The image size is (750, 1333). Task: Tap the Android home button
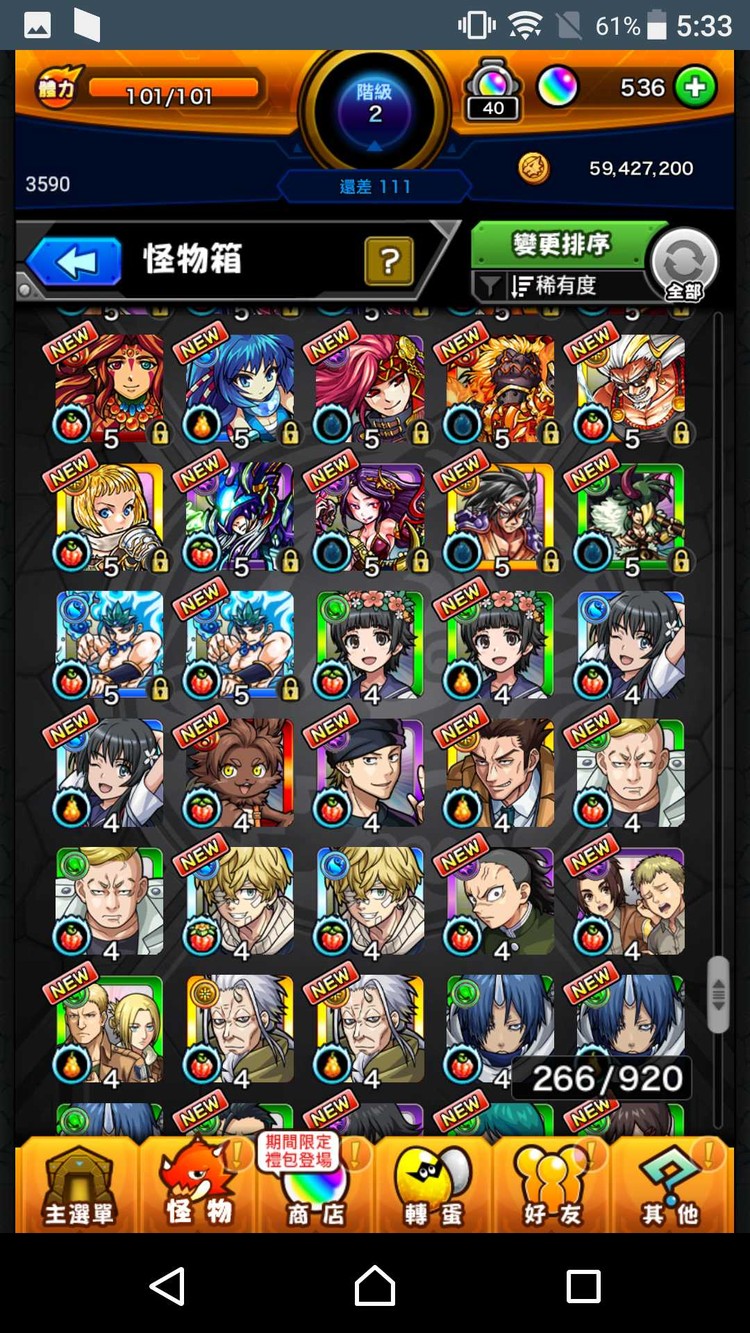[x=375, y=1285]
